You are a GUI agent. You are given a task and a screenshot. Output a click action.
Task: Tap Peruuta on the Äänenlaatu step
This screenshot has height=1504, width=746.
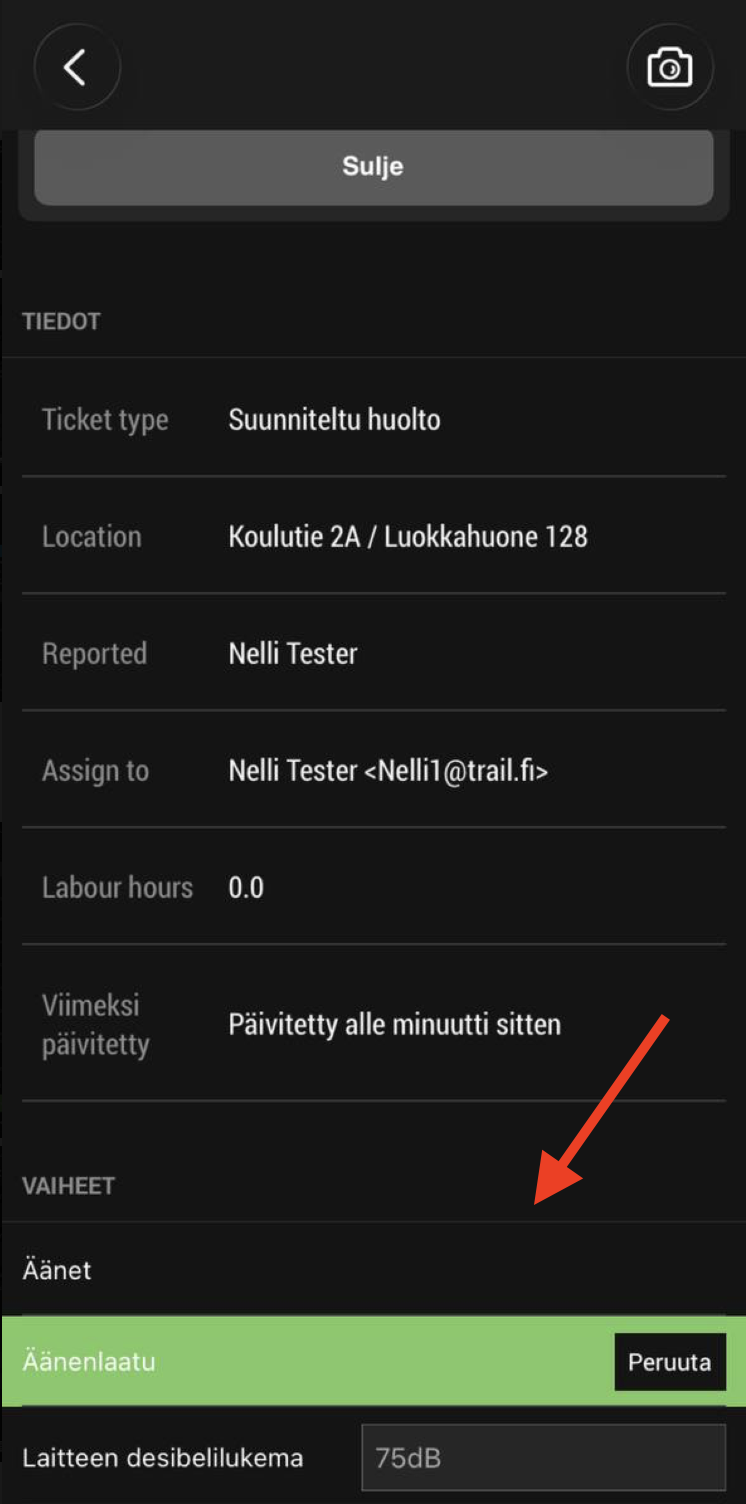(x=669, y=1362)
